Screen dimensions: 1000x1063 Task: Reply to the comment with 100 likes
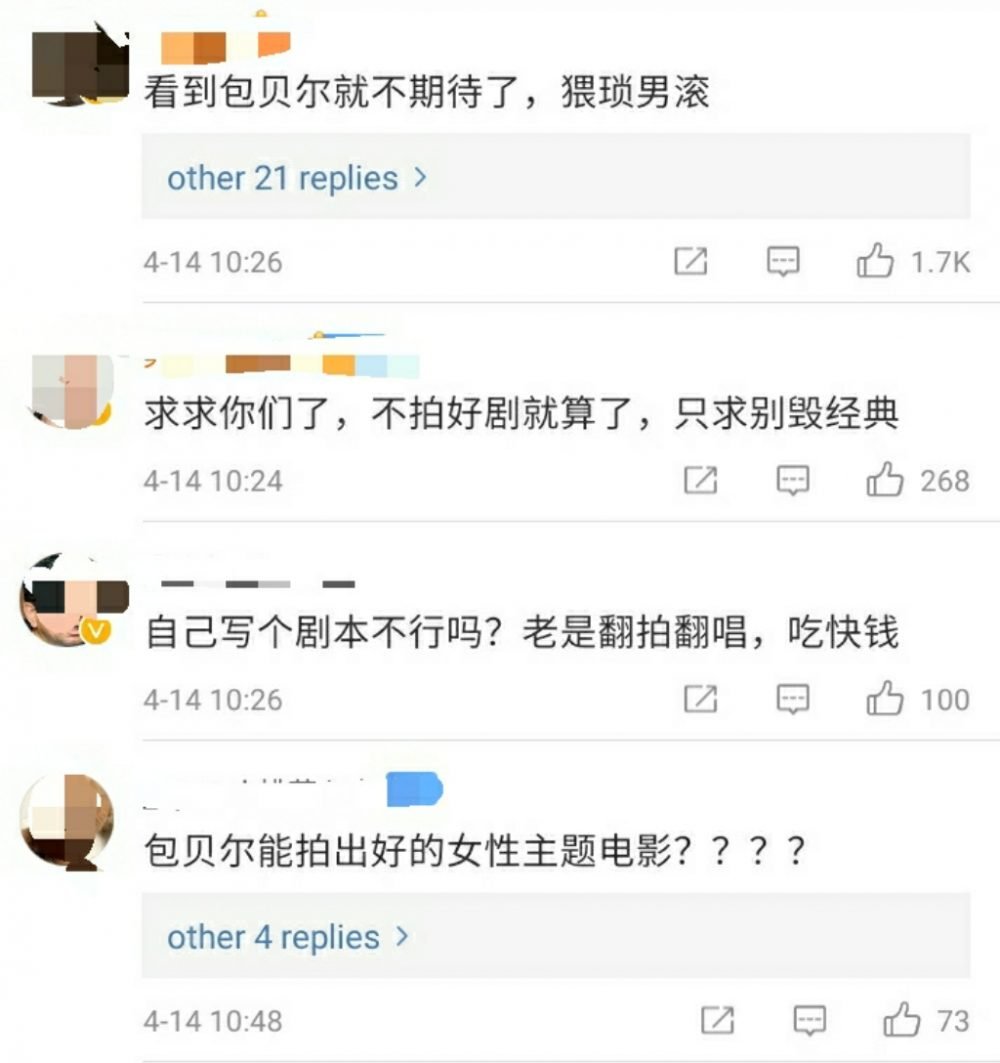[x=793, y=699]
